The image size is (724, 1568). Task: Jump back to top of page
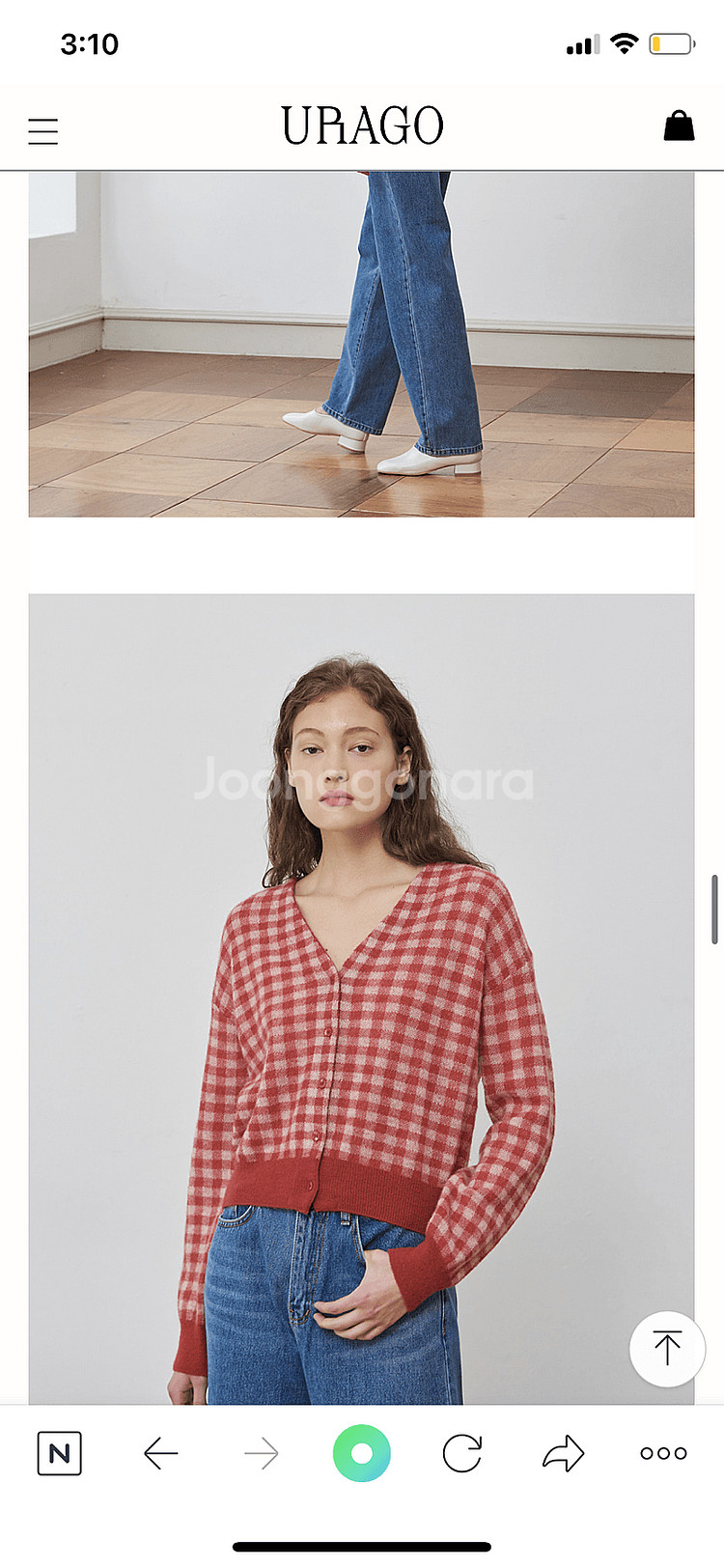[667, 1348]
